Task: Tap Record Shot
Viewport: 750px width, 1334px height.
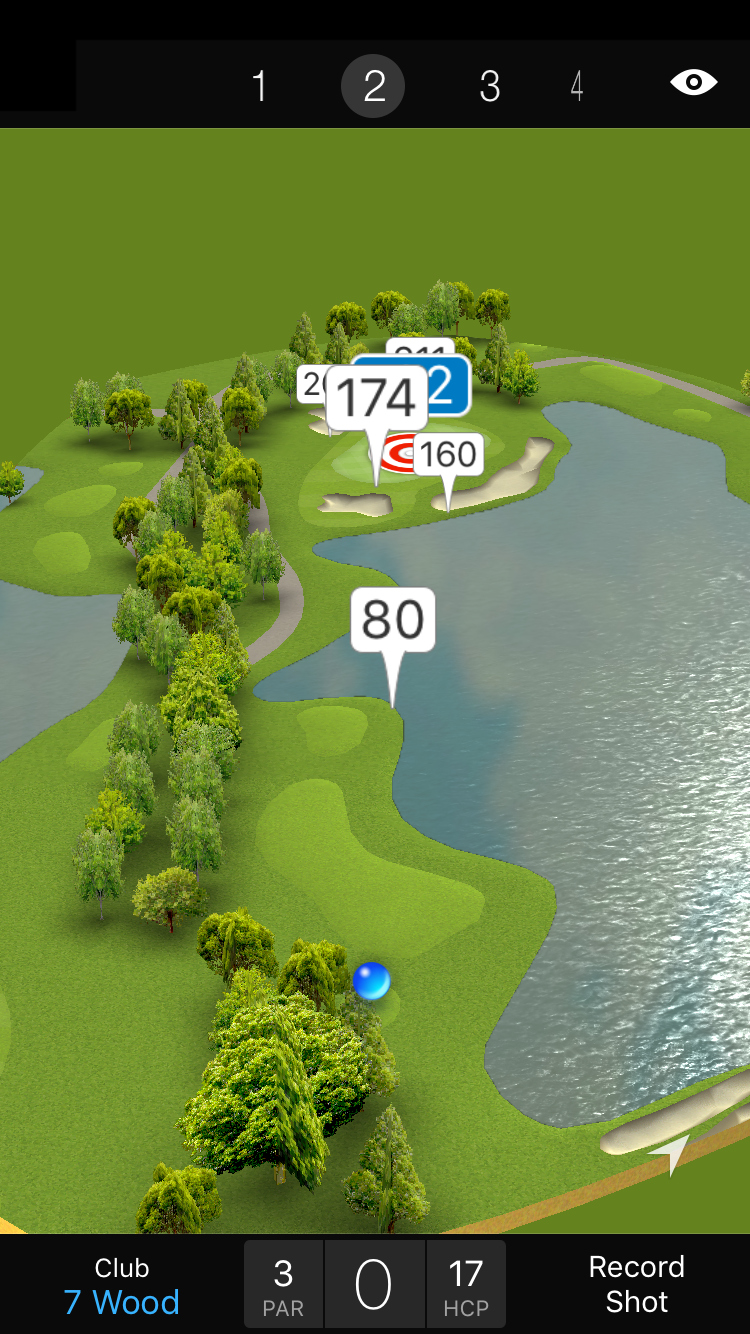Action: 636,1285
